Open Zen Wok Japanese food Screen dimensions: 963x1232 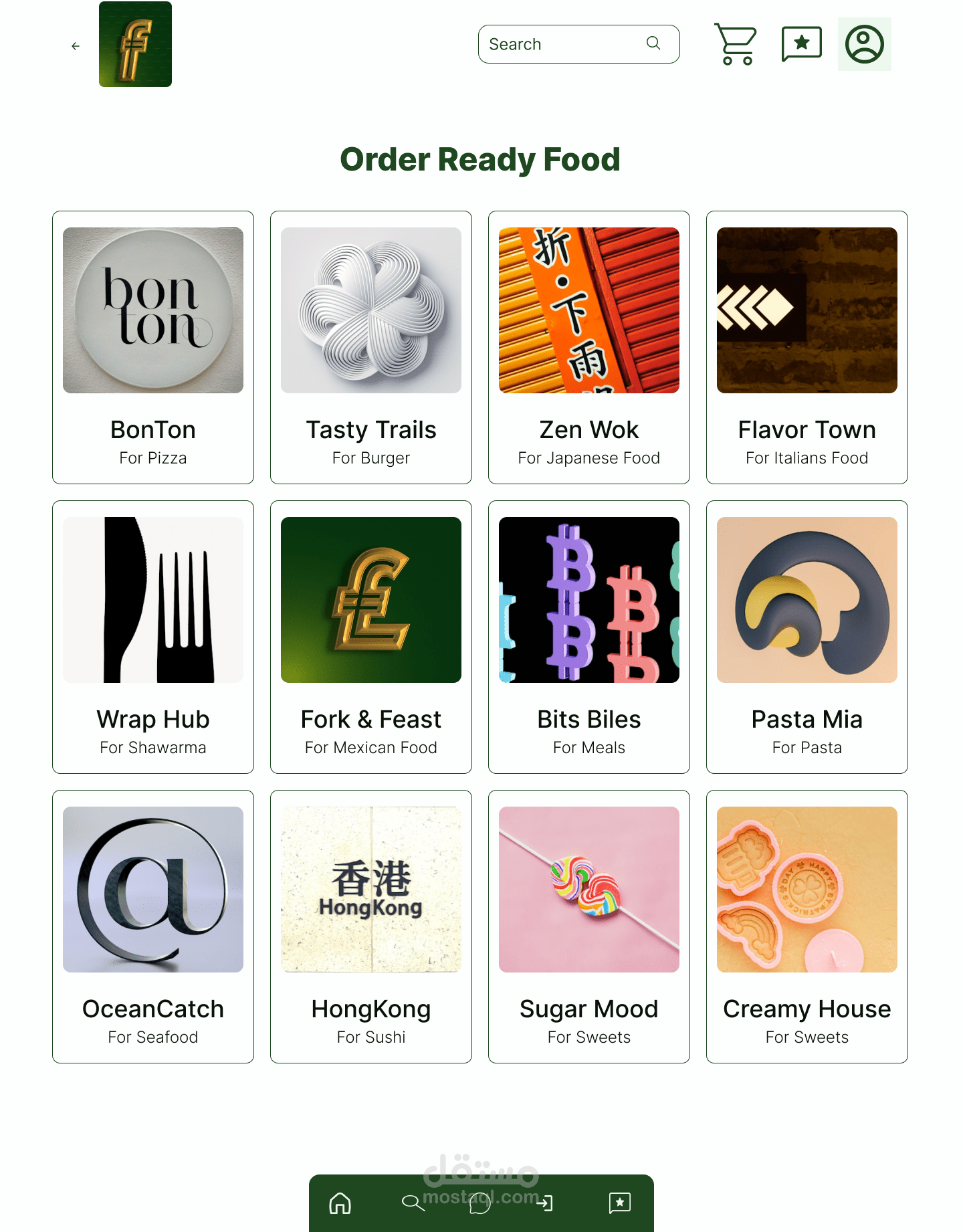[589, 347]
